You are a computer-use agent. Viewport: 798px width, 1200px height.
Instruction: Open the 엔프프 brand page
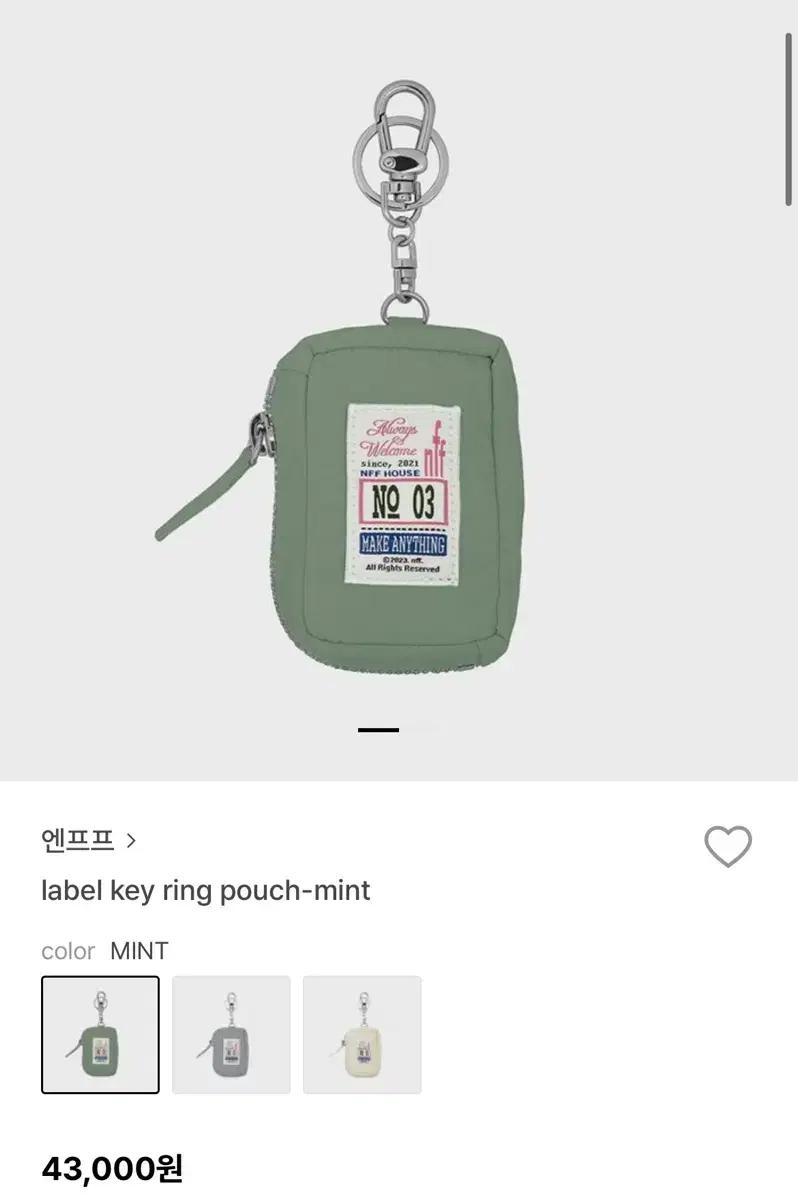pyautogui.click(x=88, y=840)
